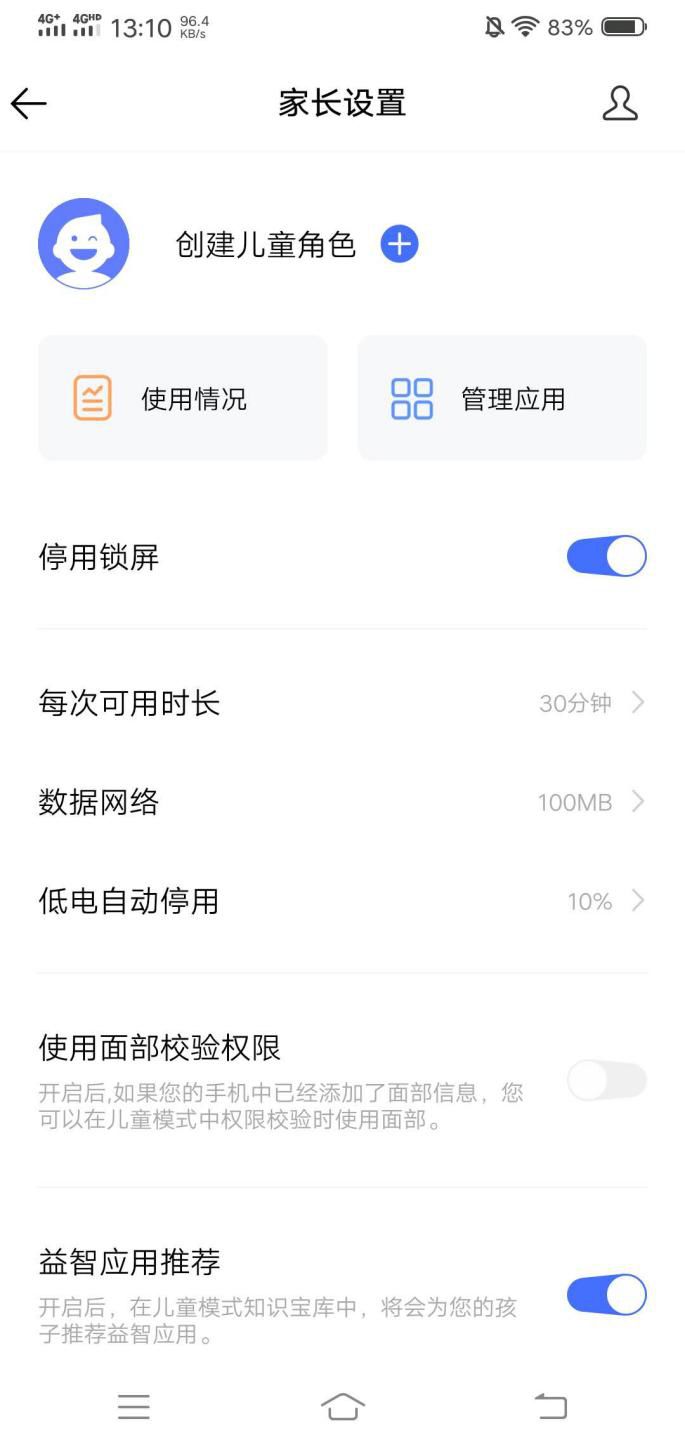This screenshot has height=1447, width=685.
Task: Go back using the top-left arrow
Action: [x=29, y=103]
